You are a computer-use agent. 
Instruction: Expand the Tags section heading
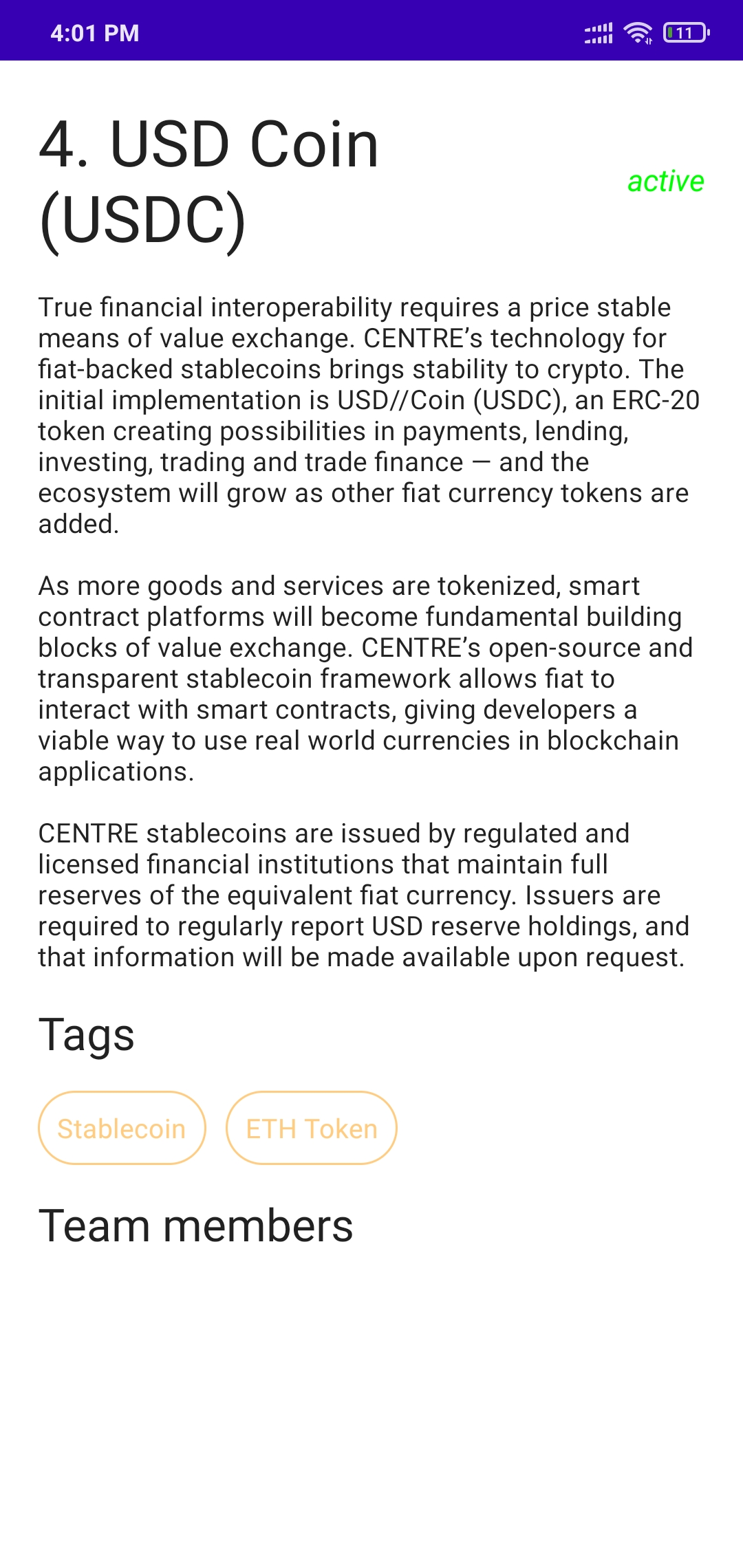click(x=87, y=1035)
